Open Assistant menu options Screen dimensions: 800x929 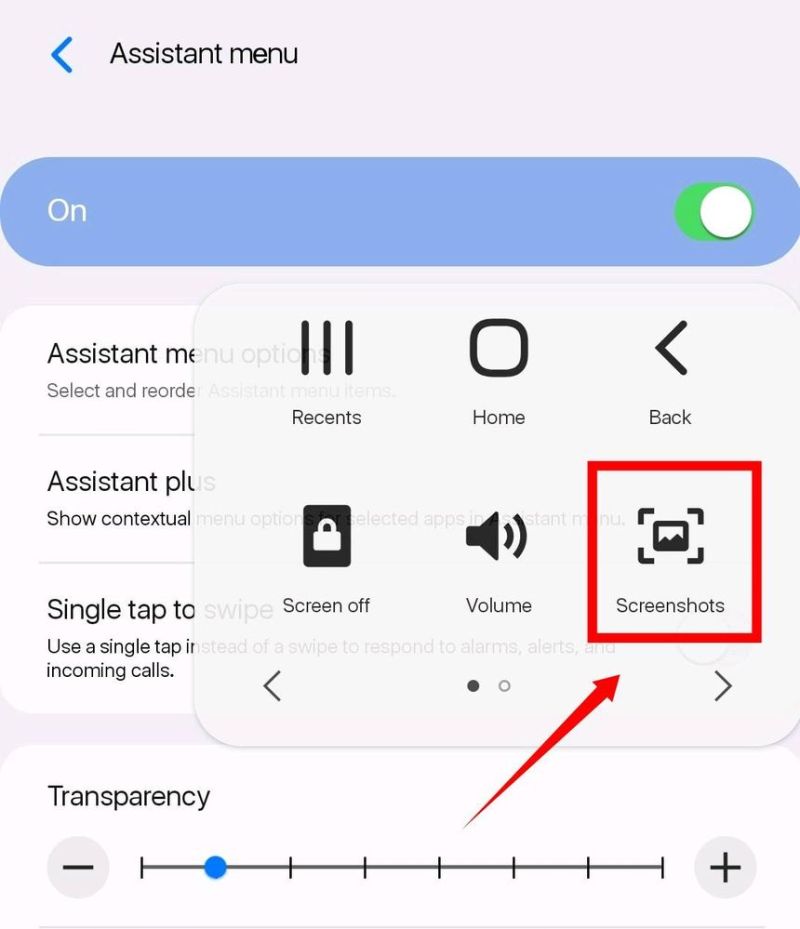(120, 370)
